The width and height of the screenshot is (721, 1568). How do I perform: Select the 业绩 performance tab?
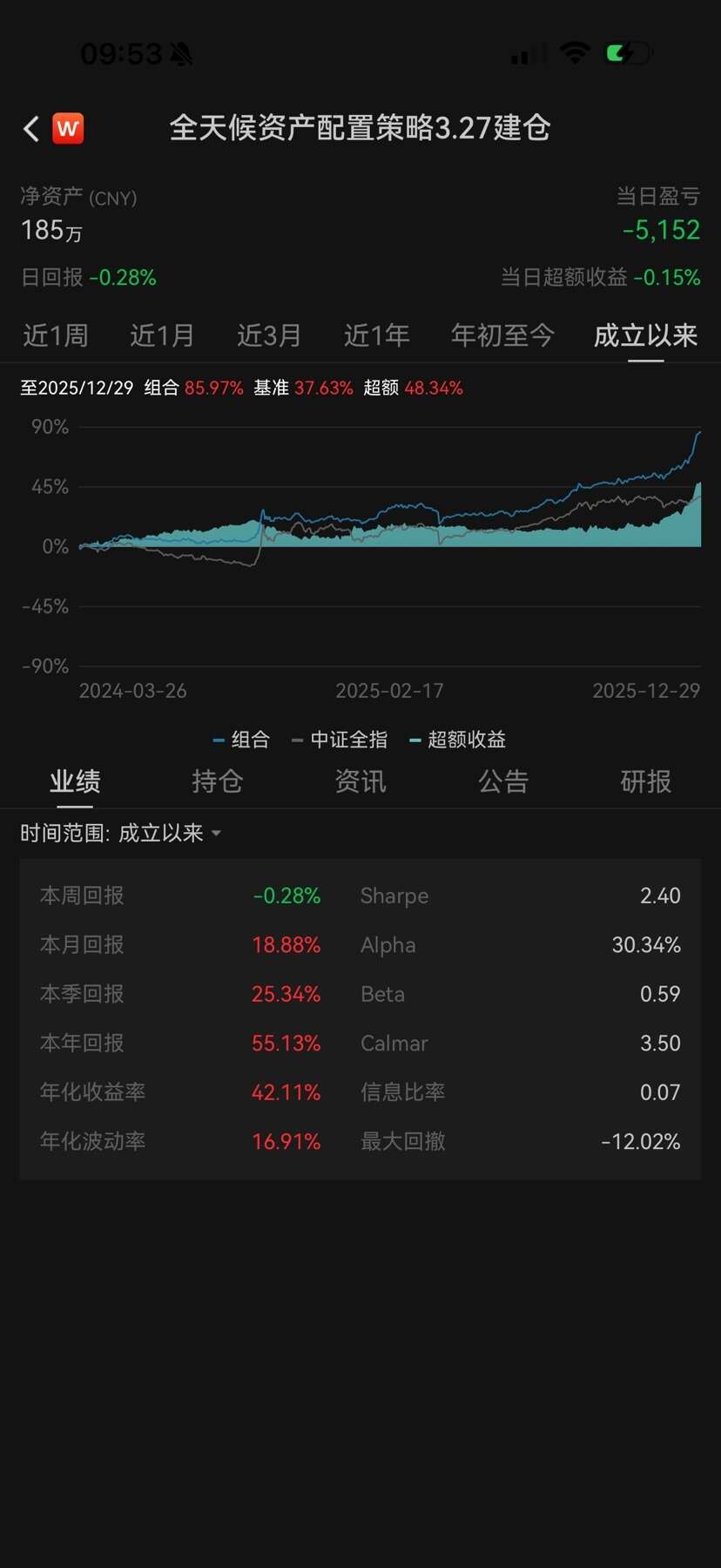coord(75,781)
